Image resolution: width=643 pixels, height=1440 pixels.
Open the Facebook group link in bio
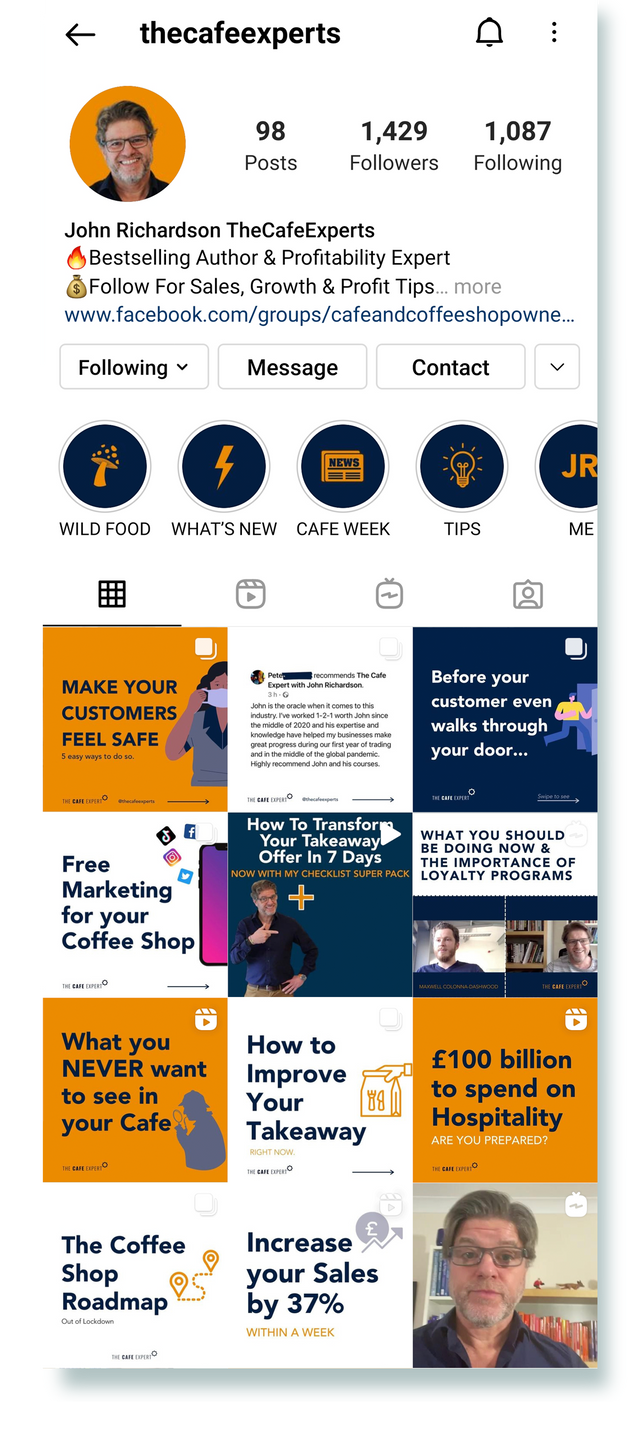(319, 315)
